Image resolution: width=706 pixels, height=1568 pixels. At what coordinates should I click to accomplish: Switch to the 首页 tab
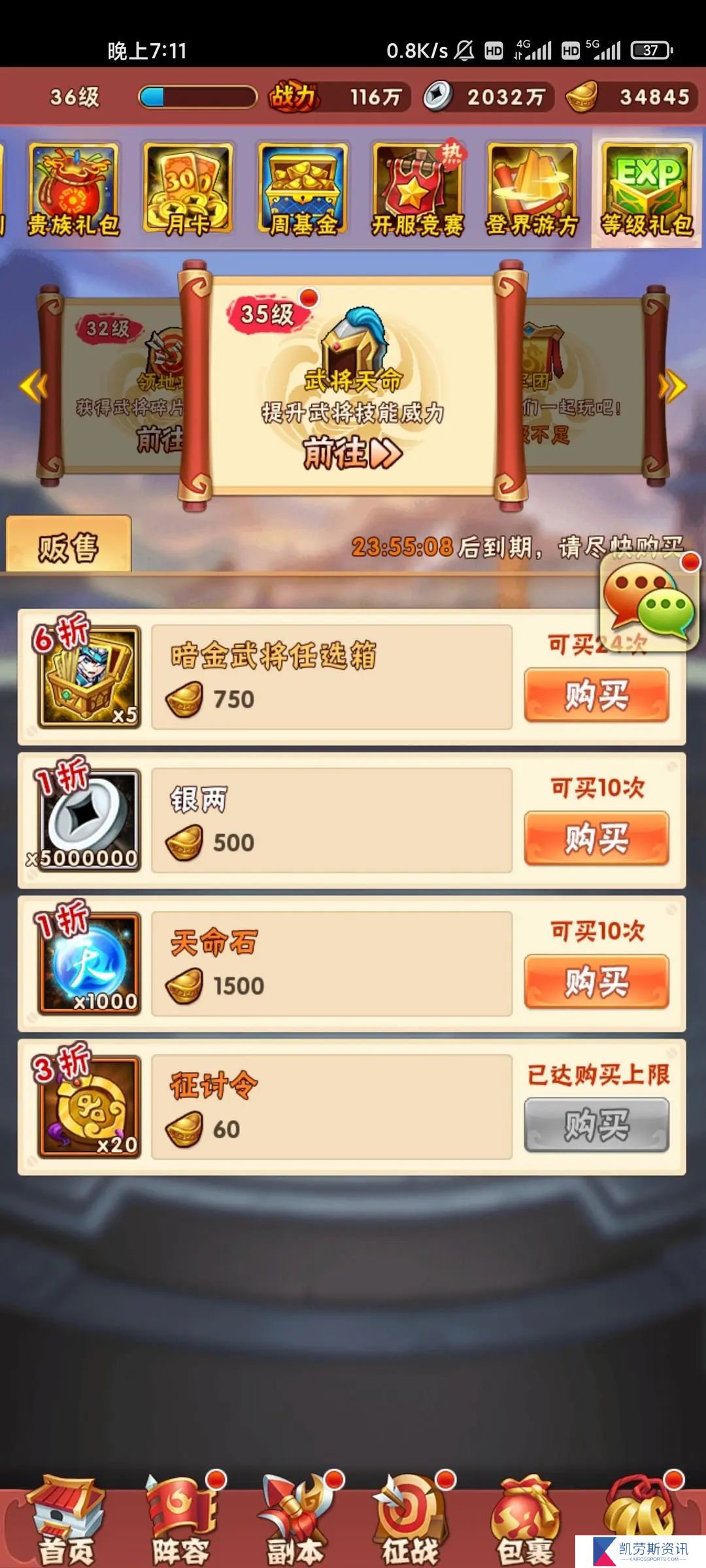pos(65,1522)
